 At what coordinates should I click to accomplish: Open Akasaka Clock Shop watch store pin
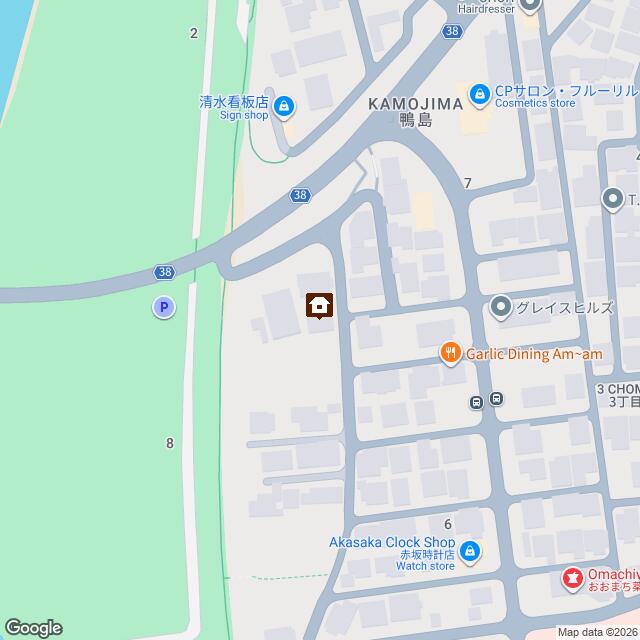470,552
